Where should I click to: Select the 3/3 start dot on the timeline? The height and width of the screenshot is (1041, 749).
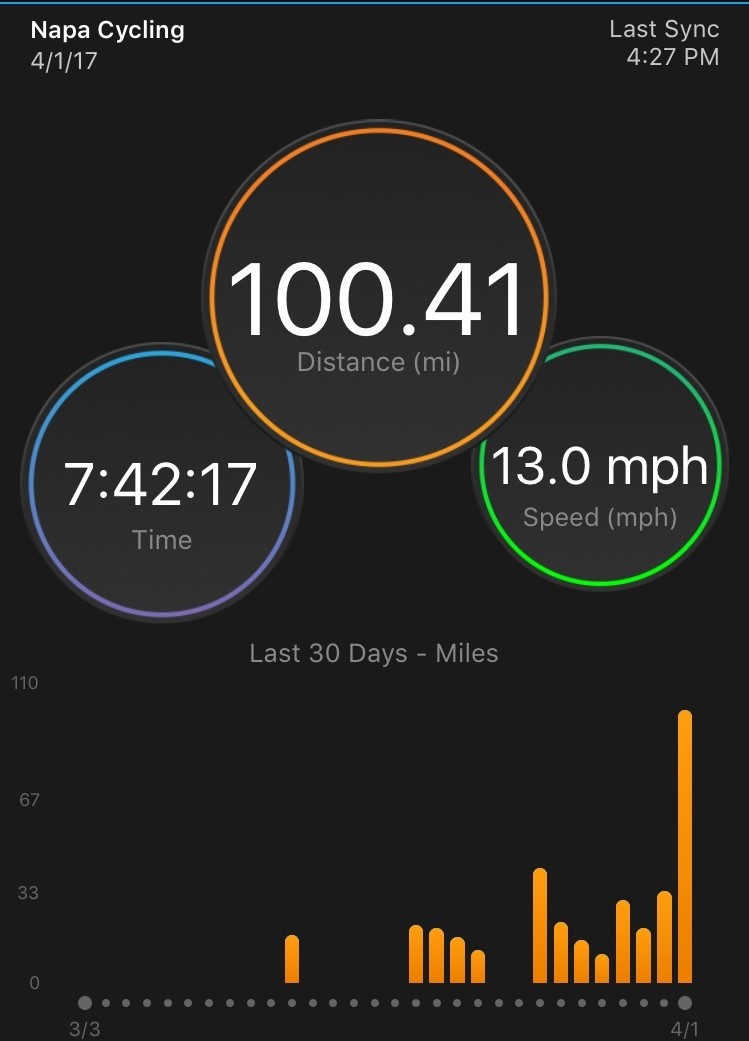(85, 1002)
